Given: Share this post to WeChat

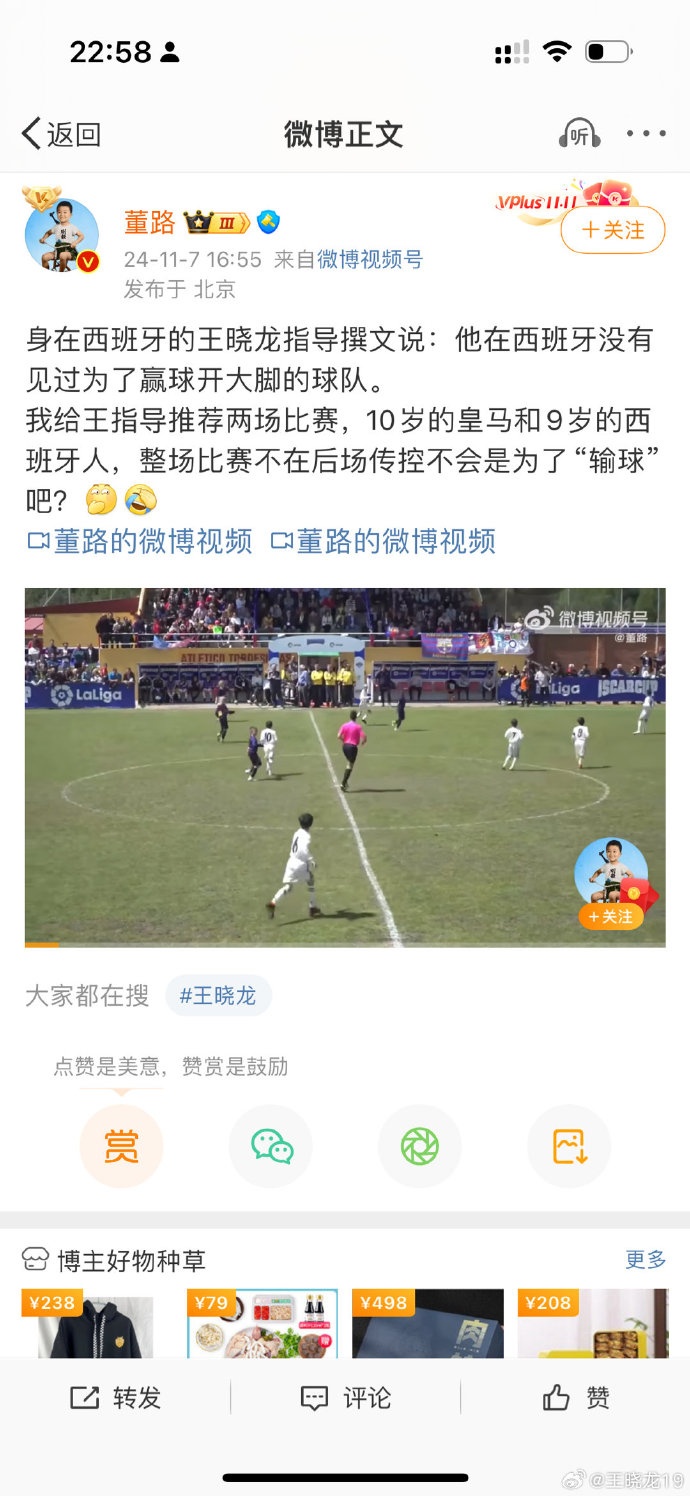Looking at the screenshot, I should [271, 1146].
